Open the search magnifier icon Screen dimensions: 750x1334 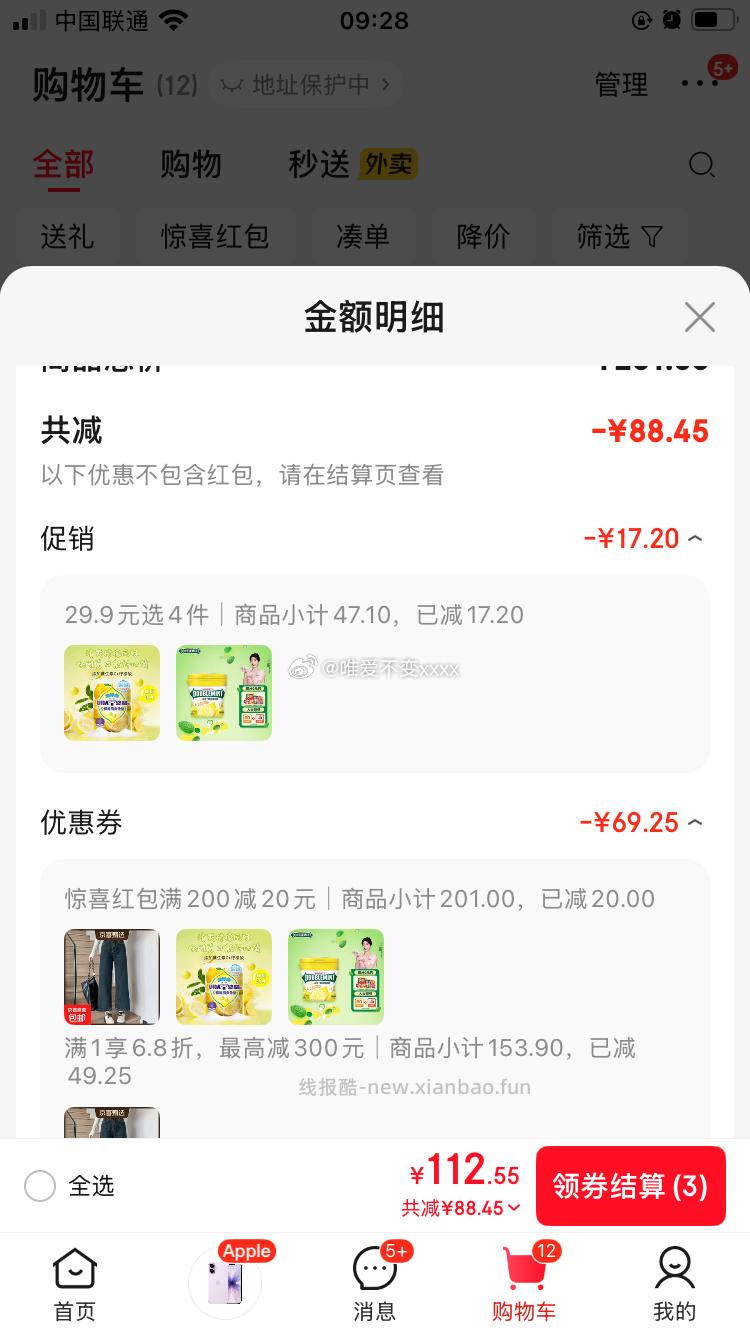tap(701, 164)
